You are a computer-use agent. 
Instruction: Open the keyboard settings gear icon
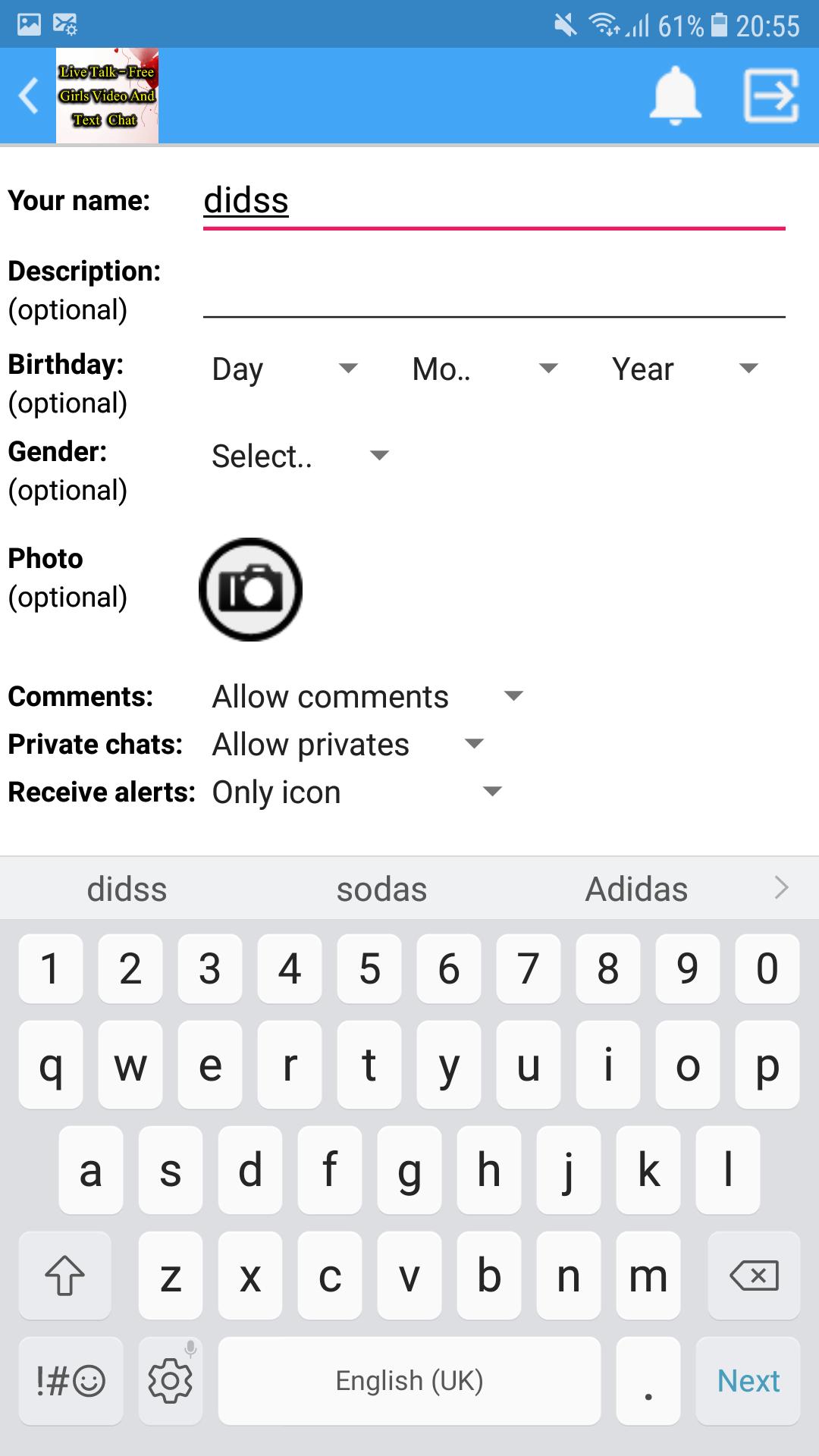pos(170,1380)
